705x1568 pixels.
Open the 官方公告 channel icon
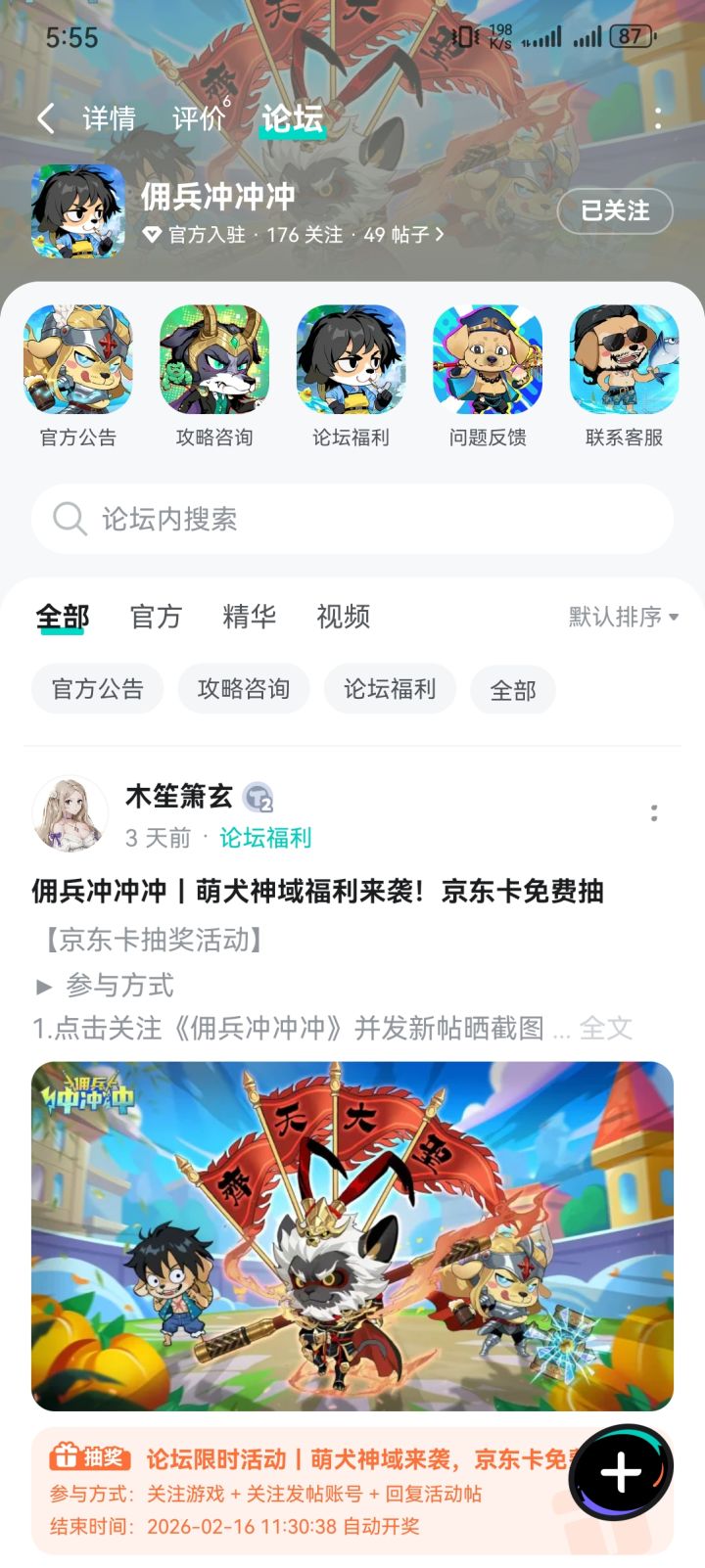coord(80,362)
